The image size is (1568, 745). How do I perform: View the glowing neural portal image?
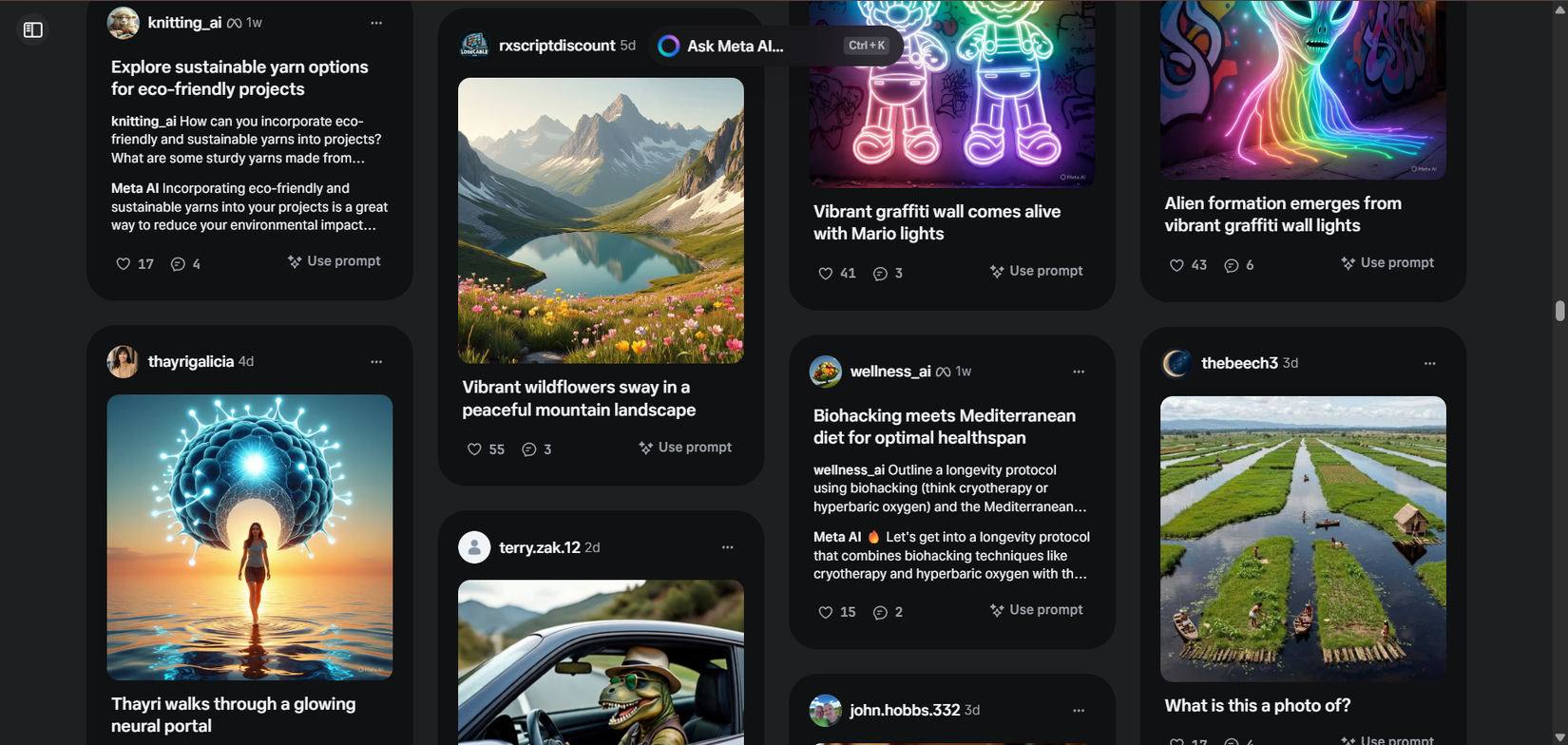(250, 537)
